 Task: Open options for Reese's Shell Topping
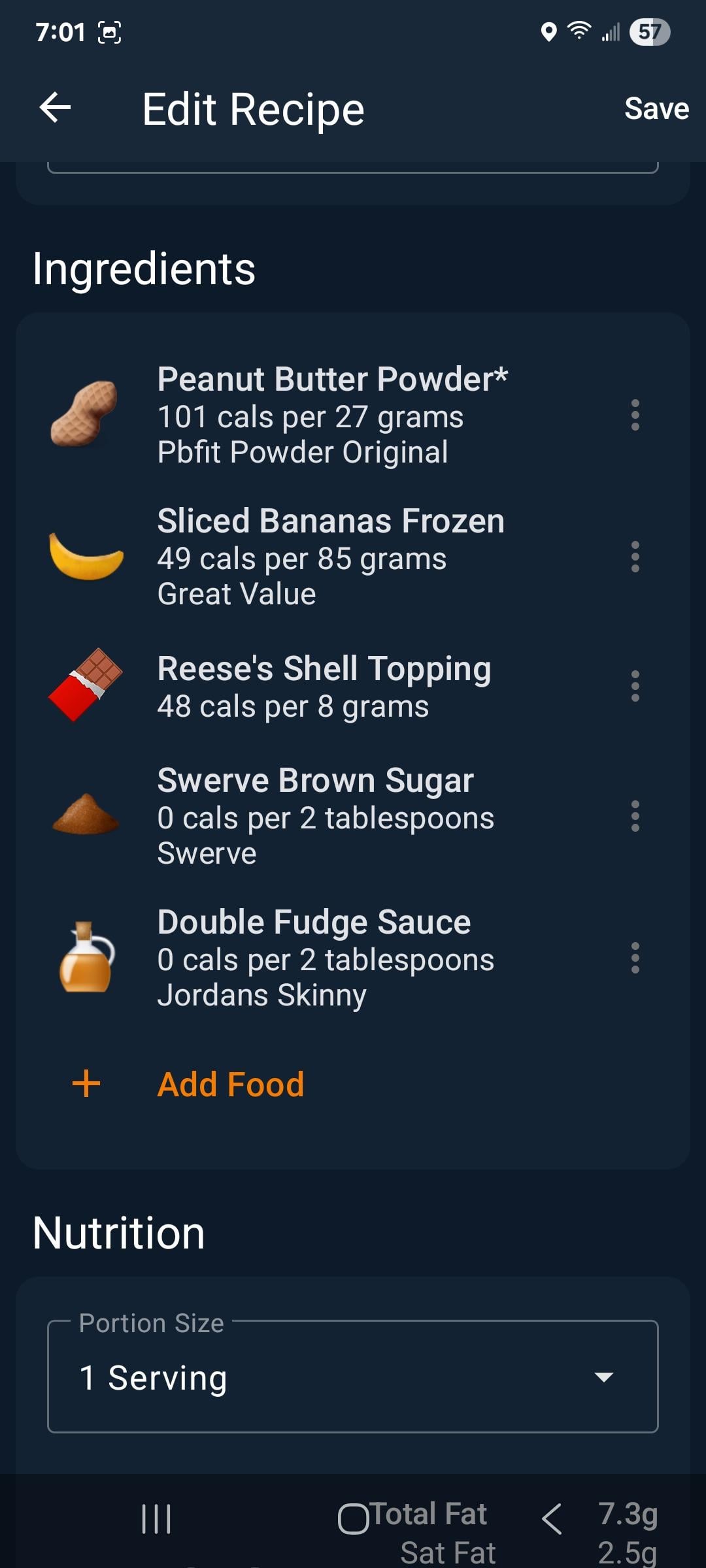(x=635, y=686)
